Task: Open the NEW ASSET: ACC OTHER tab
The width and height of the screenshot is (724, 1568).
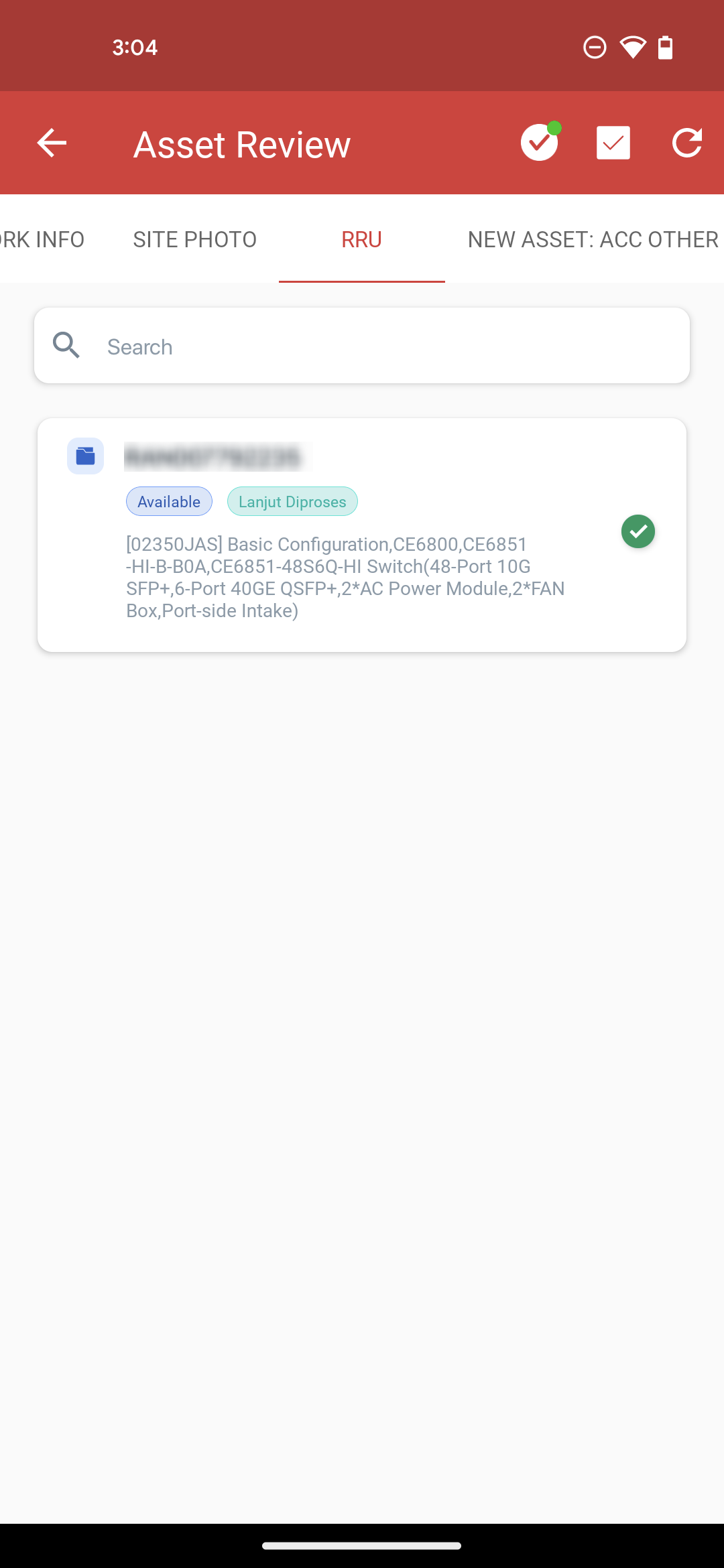Action: click(593, 239)
